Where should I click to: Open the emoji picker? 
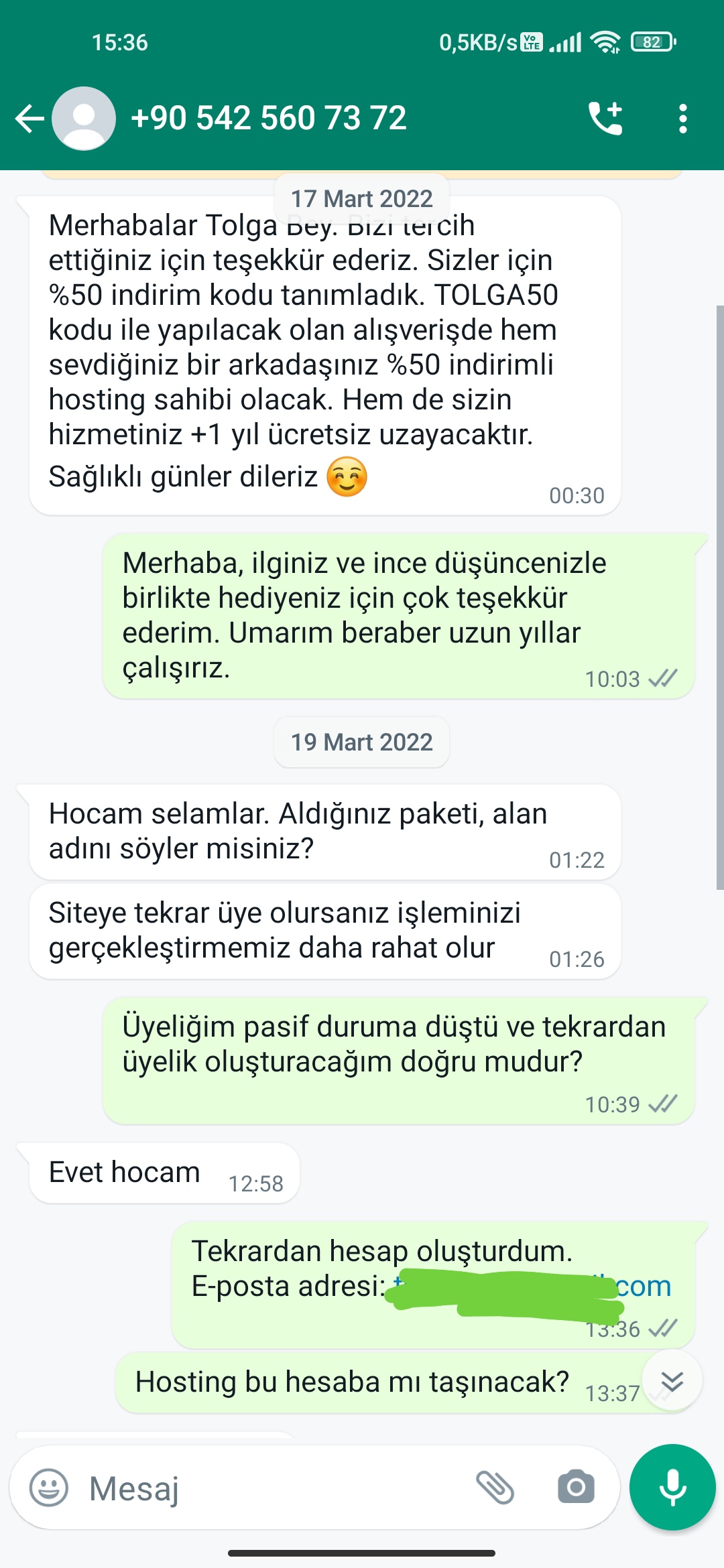point(49,1488)
